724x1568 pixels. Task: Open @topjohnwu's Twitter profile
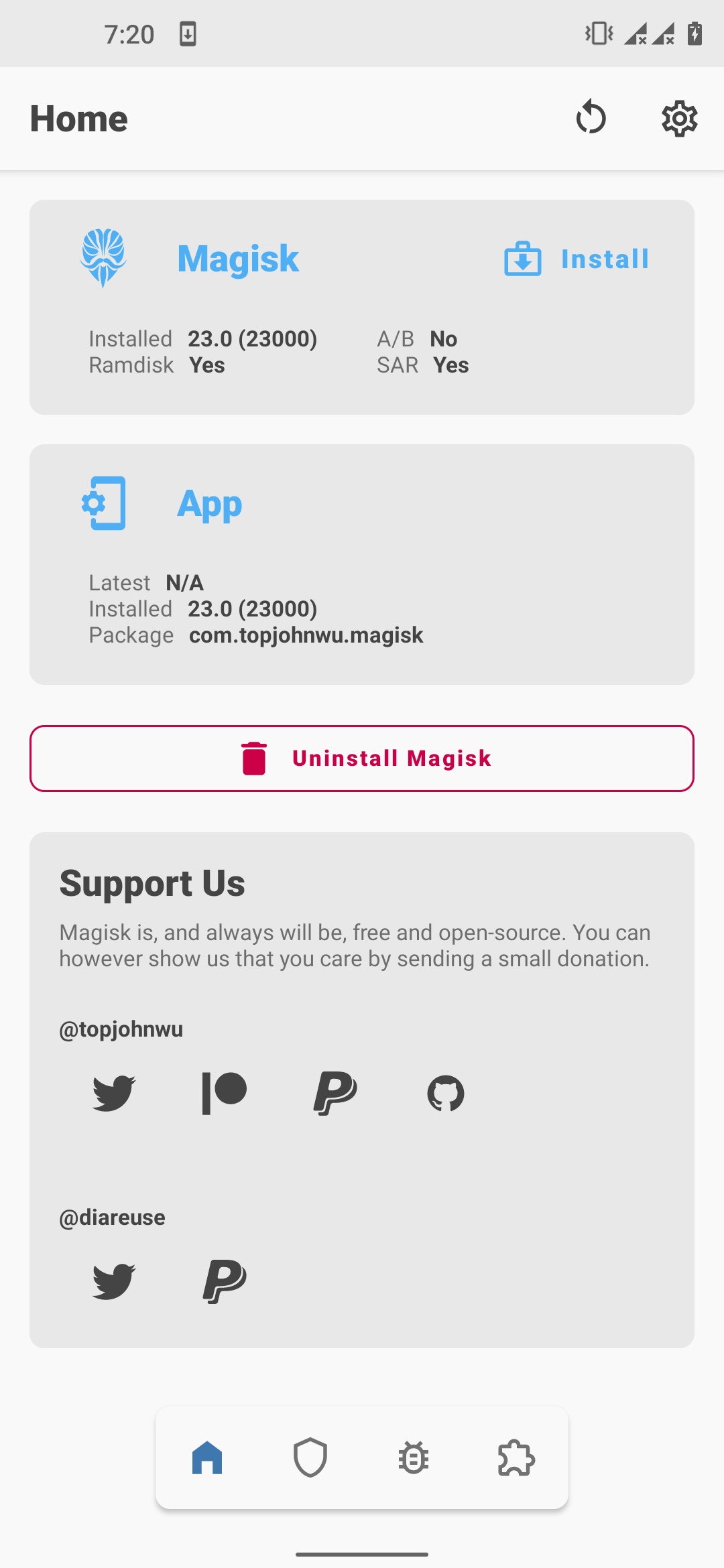pos(113,1091)
